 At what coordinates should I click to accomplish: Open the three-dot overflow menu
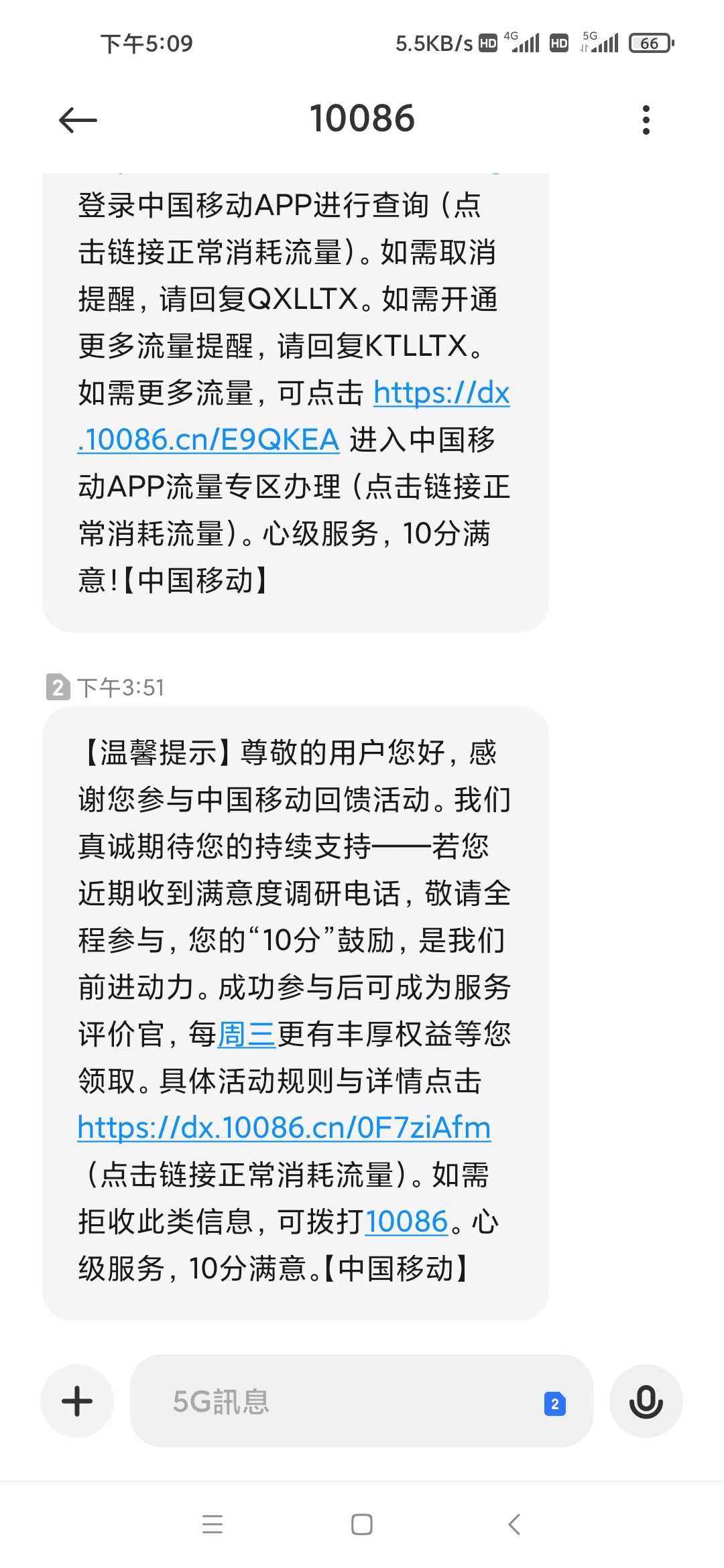click(x=646, y=120)
